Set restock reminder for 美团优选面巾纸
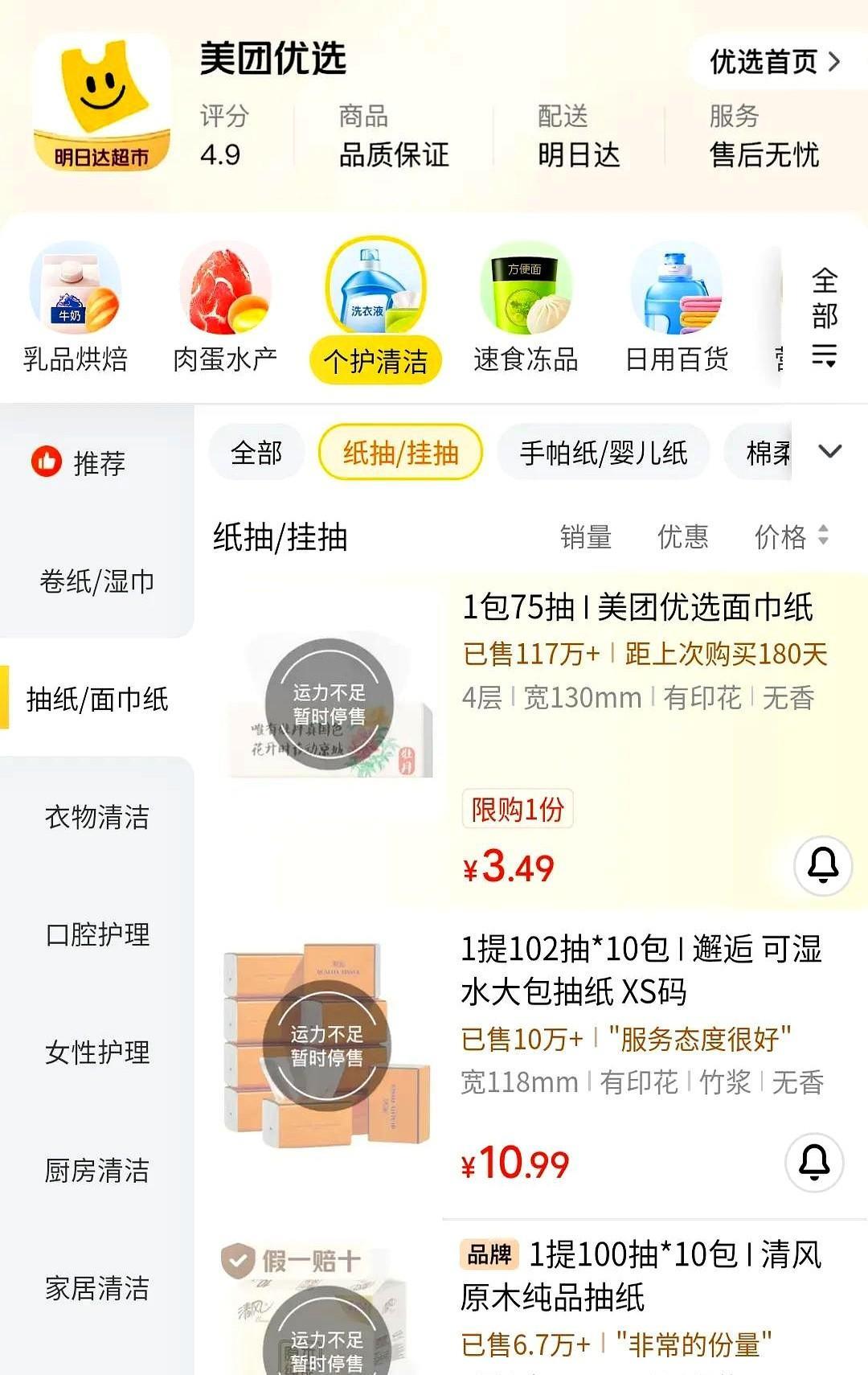The height and width of the screenshot is (1375, 868). tap(822, 866)
